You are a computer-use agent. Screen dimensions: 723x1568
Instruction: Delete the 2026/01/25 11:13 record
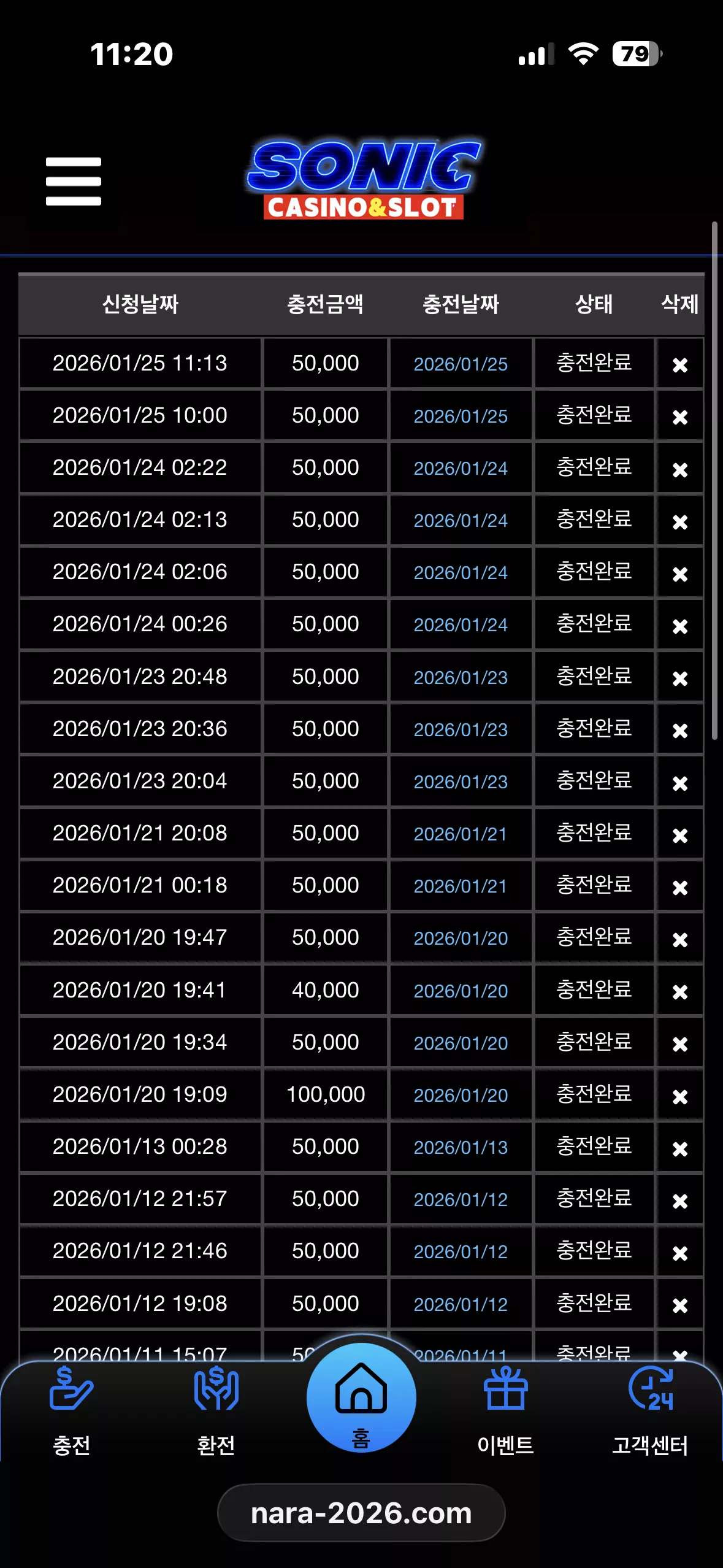click(x=680, y=365)
